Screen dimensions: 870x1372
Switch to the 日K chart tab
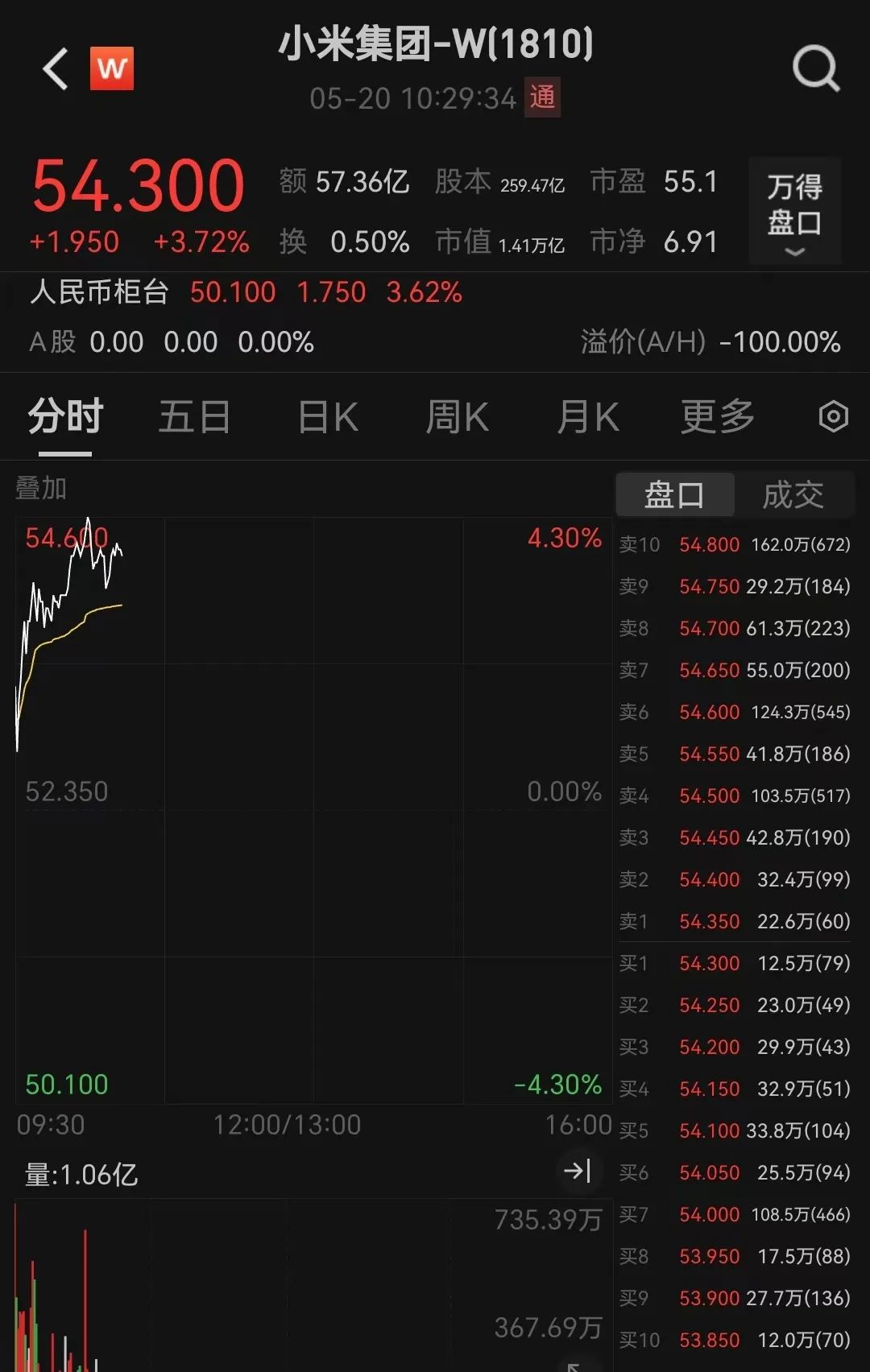pyautogui.click(x=327, y=417)
